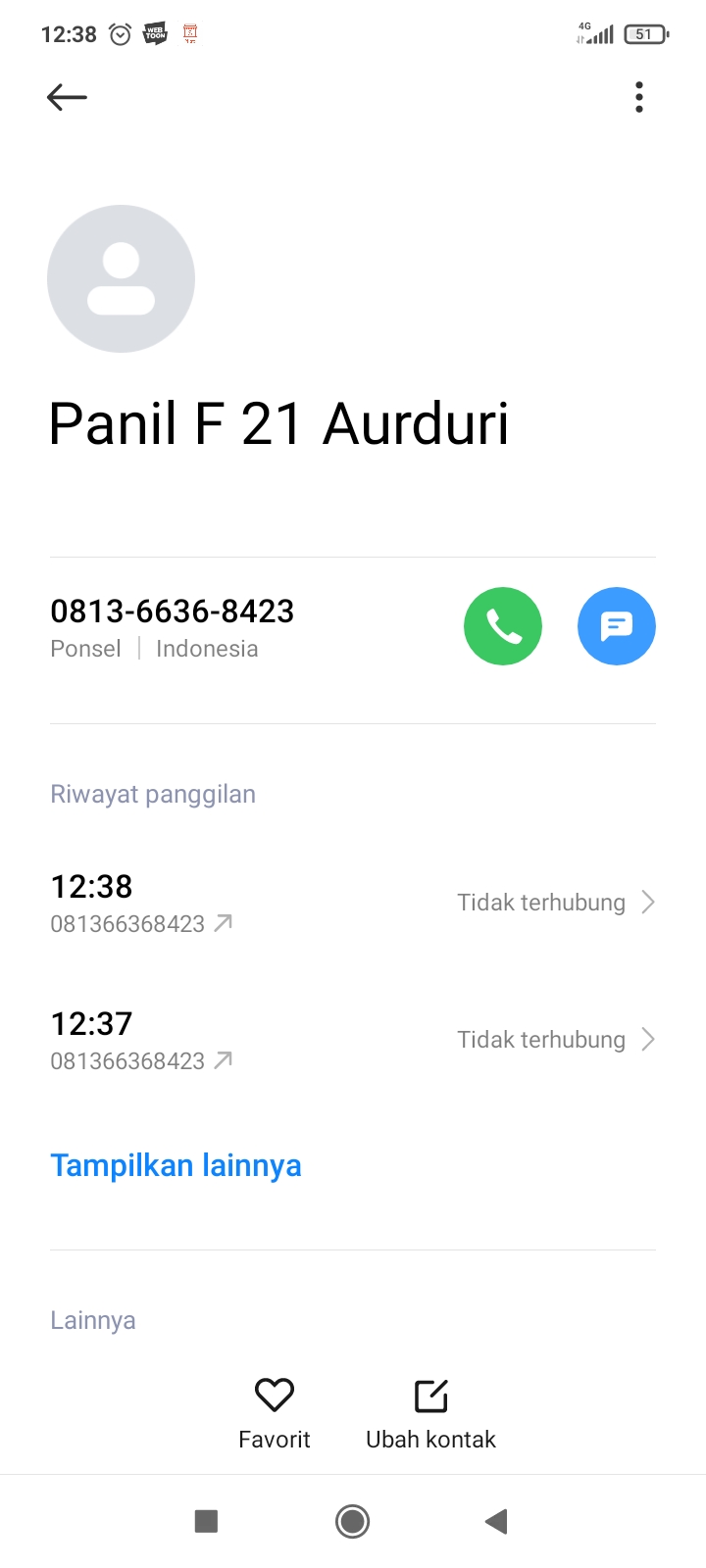This screenshot has height=1568, width=706.
Task: Go back using the top arrow
Action: (67, 97)
